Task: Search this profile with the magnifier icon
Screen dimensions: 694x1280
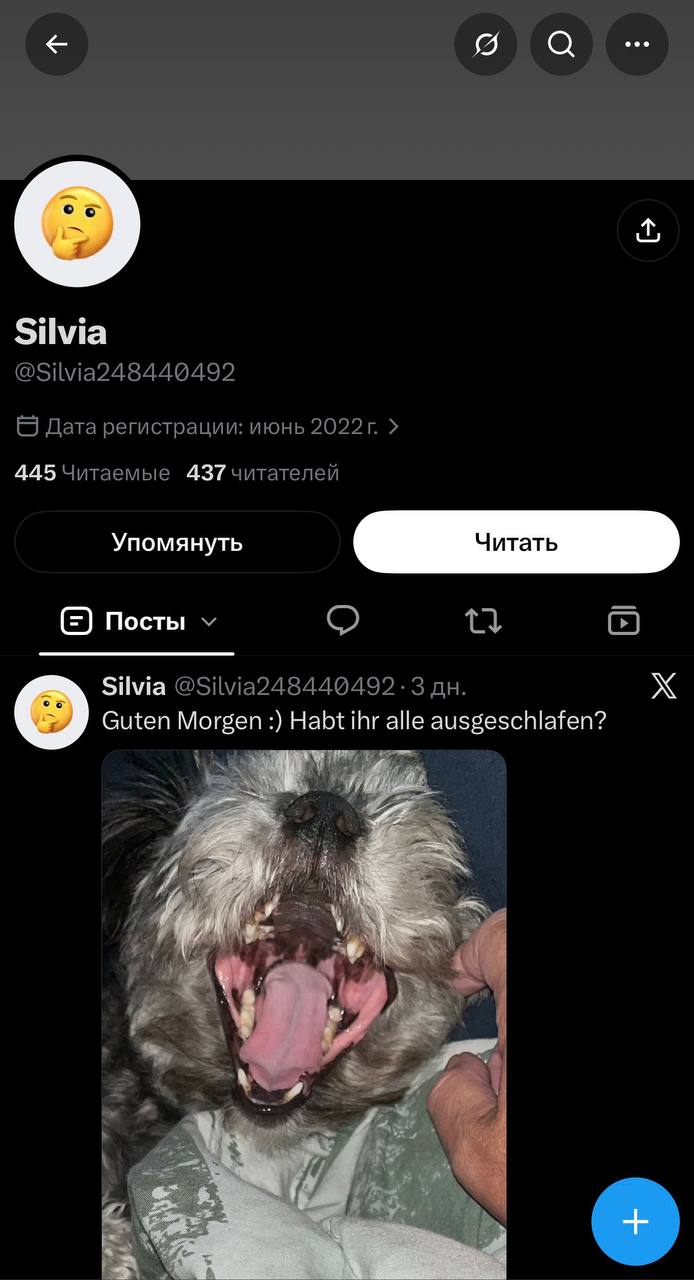Action: pyautogui.click(x=562, y=44)
